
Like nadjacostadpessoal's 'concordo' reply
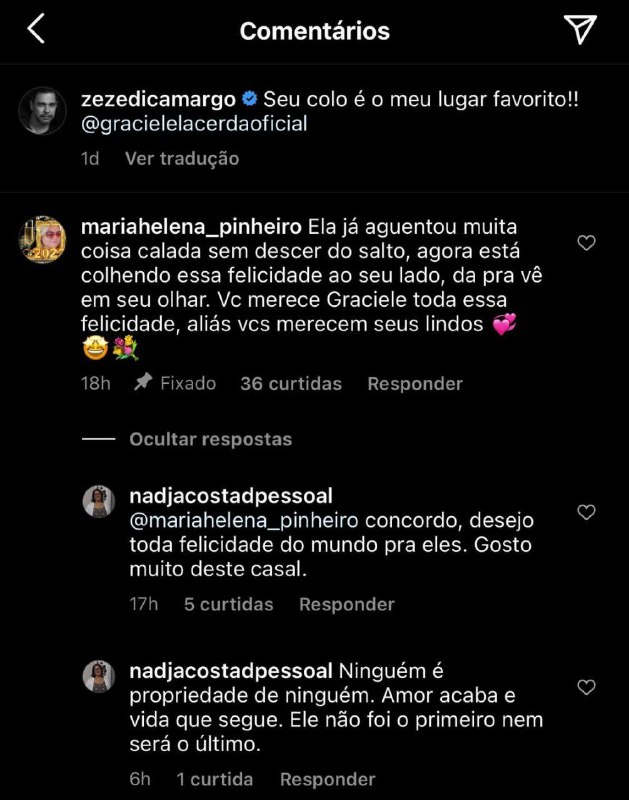(x=587, y=512)
